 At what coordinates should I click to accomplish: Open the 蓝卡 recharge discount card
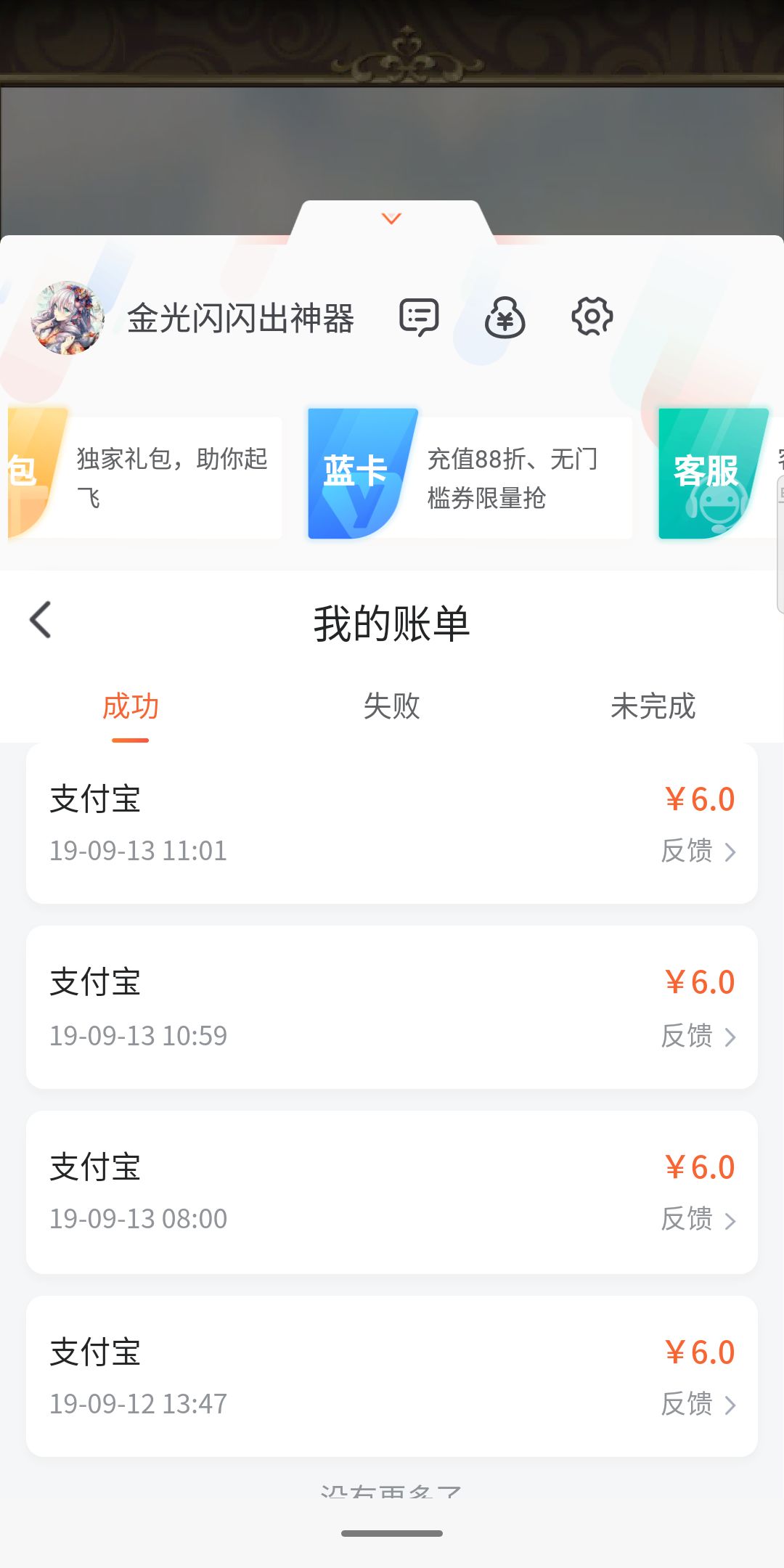pos(468,477)
